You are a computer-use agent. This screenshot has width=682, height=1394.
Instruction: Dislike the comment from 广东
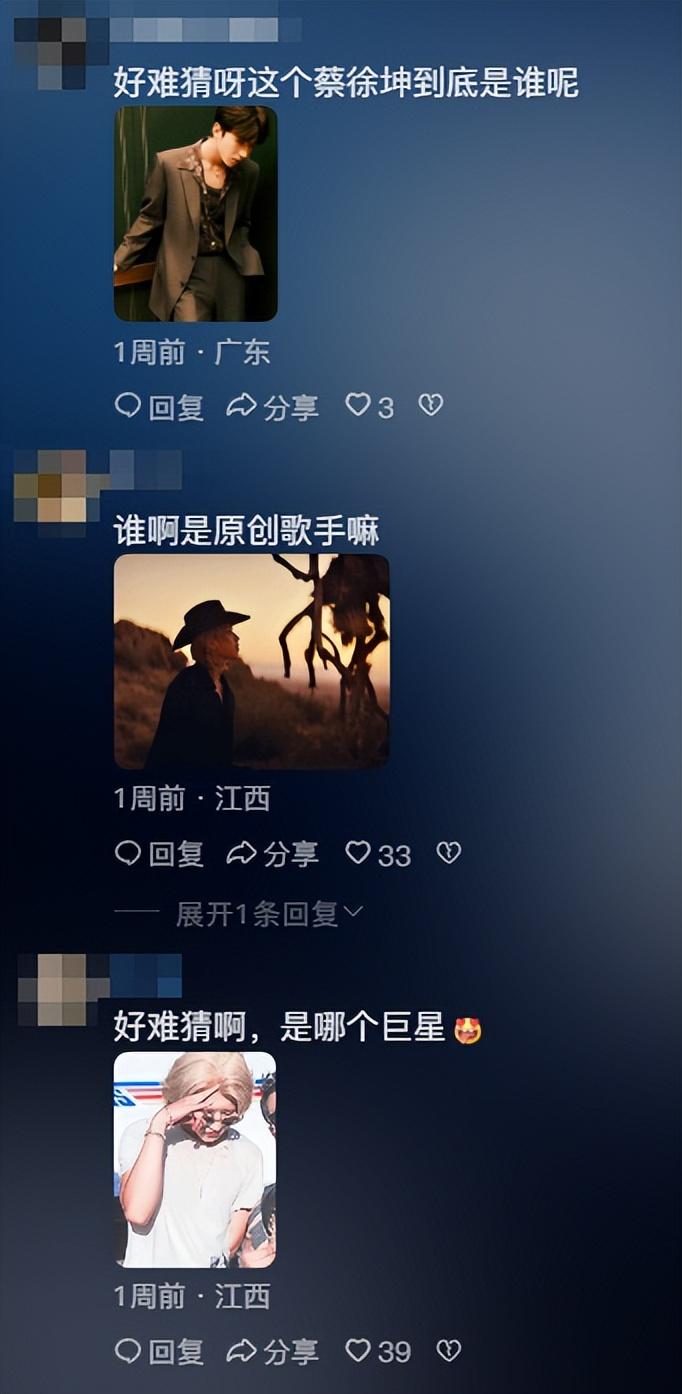tap(430, 405)
